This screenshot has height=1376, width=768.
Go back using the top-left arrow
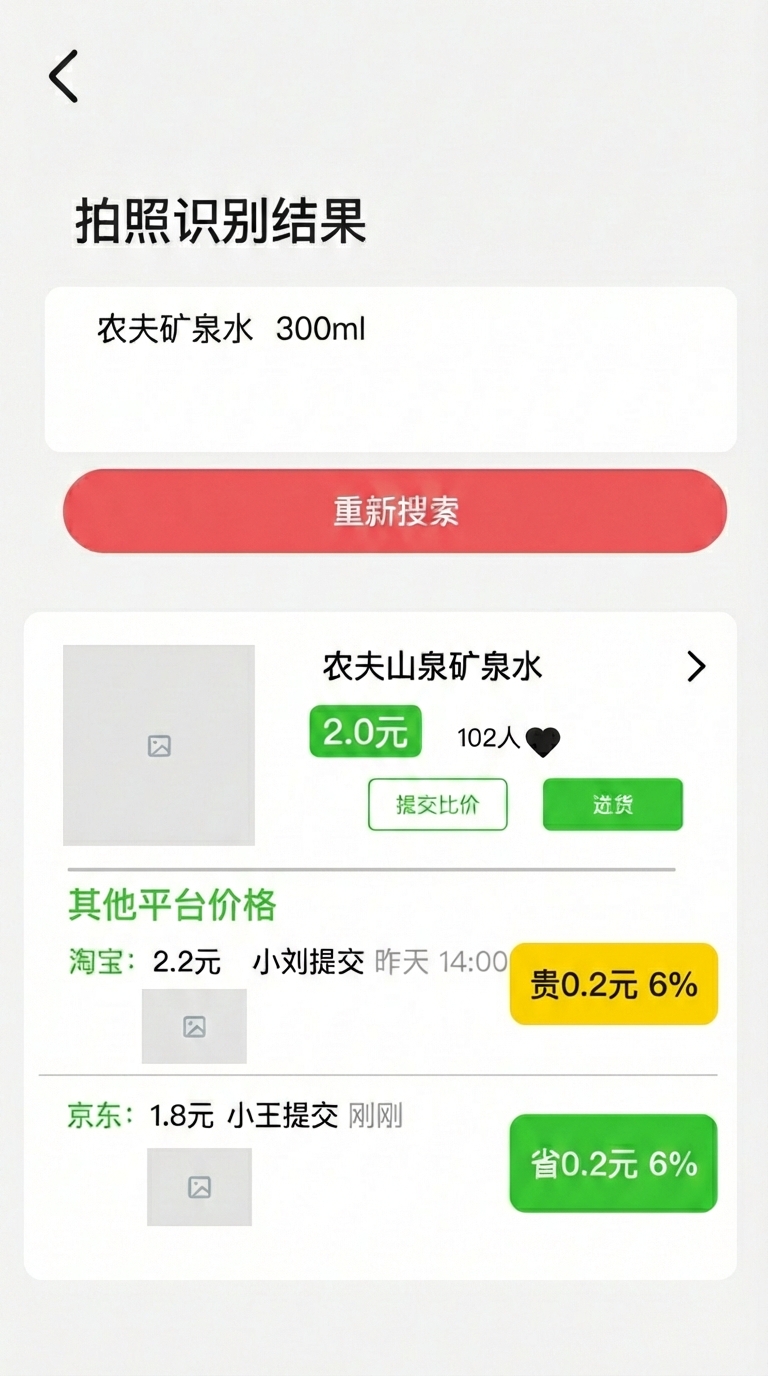(x=64, y=77)
